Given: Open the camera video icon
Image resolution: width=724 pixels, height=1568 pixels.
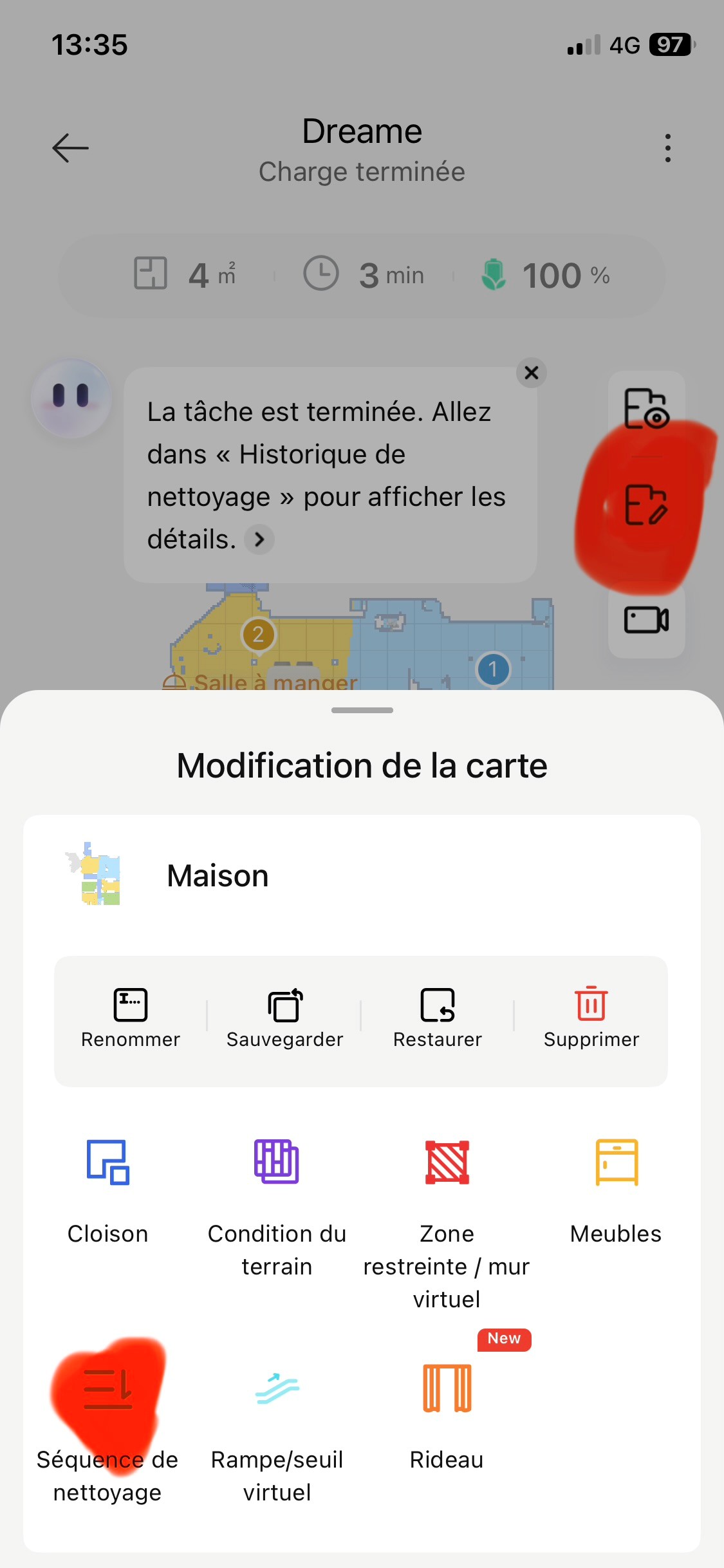Looking at the screenshot, I should [646, 620].
